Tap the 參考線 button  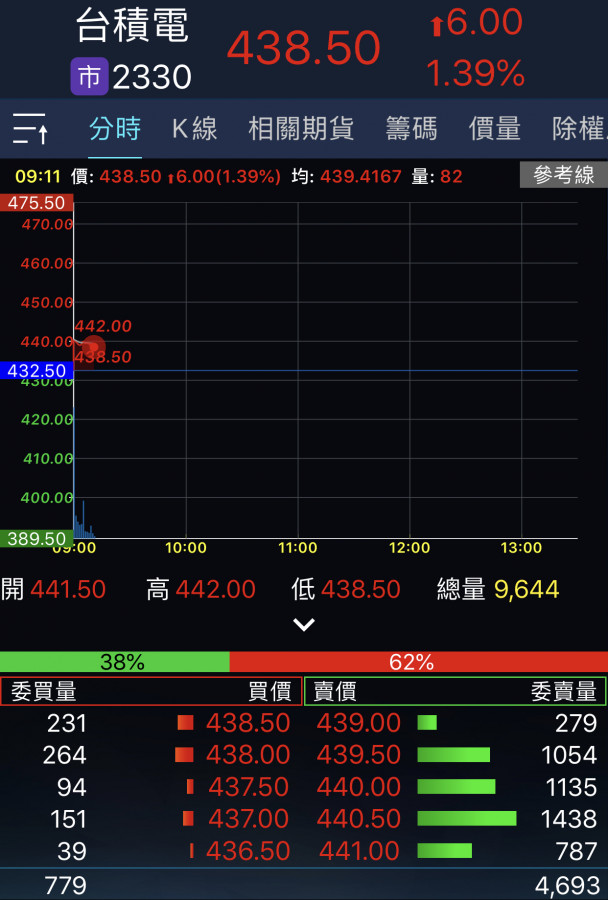point(563,176)
